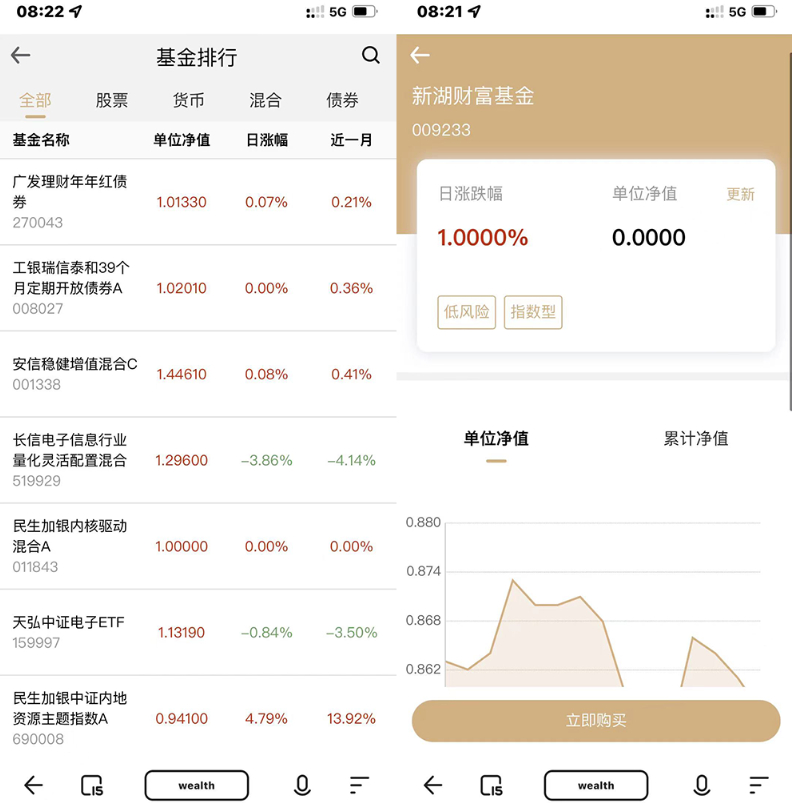Show the 债券 fund tab
Viewport: 792px width, 803px height.
pos(342,100)
